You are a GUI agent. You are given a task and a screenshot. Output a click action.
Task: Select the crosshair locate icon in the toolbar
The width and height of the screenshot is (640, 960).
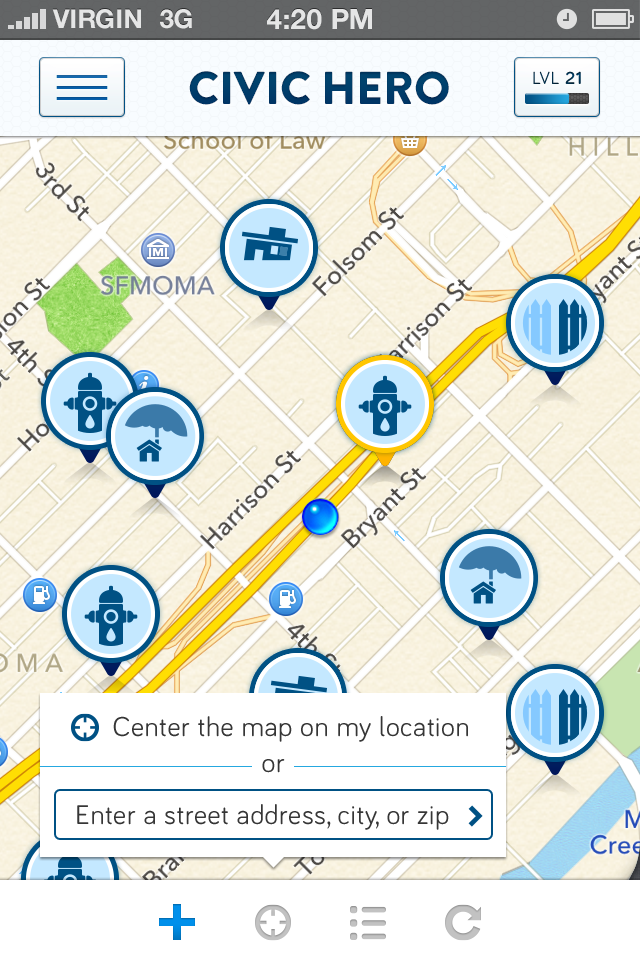272,922
